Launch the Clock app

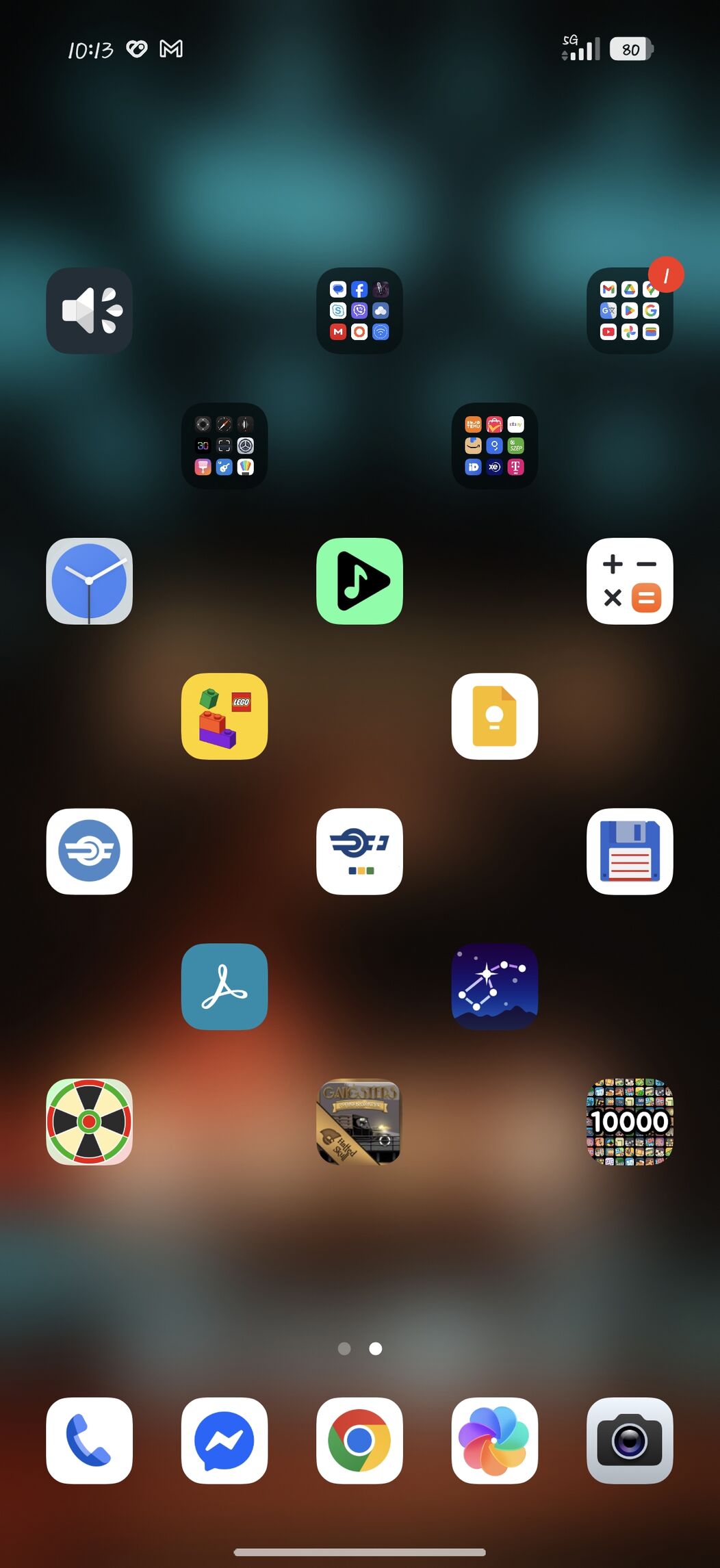point(89,580)
